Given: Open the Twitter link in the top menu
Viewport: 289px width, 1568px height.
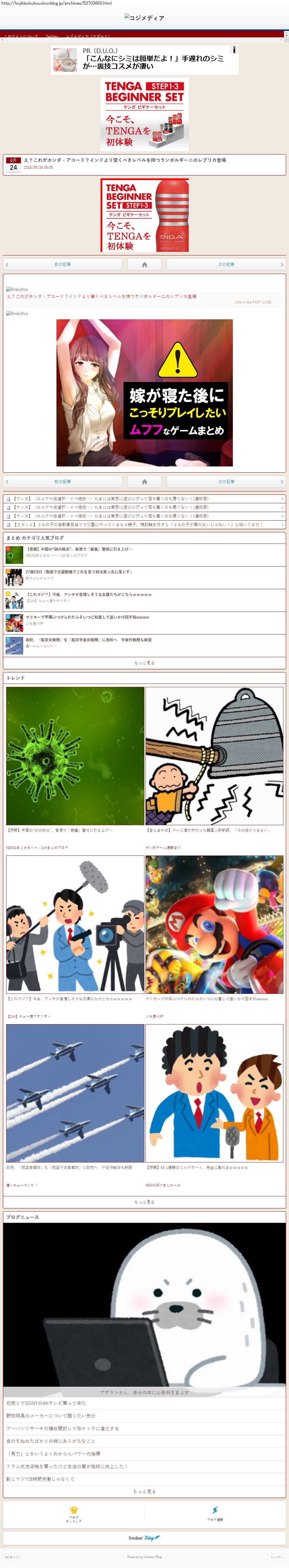Looking at the screenshot, I should 52,36.
